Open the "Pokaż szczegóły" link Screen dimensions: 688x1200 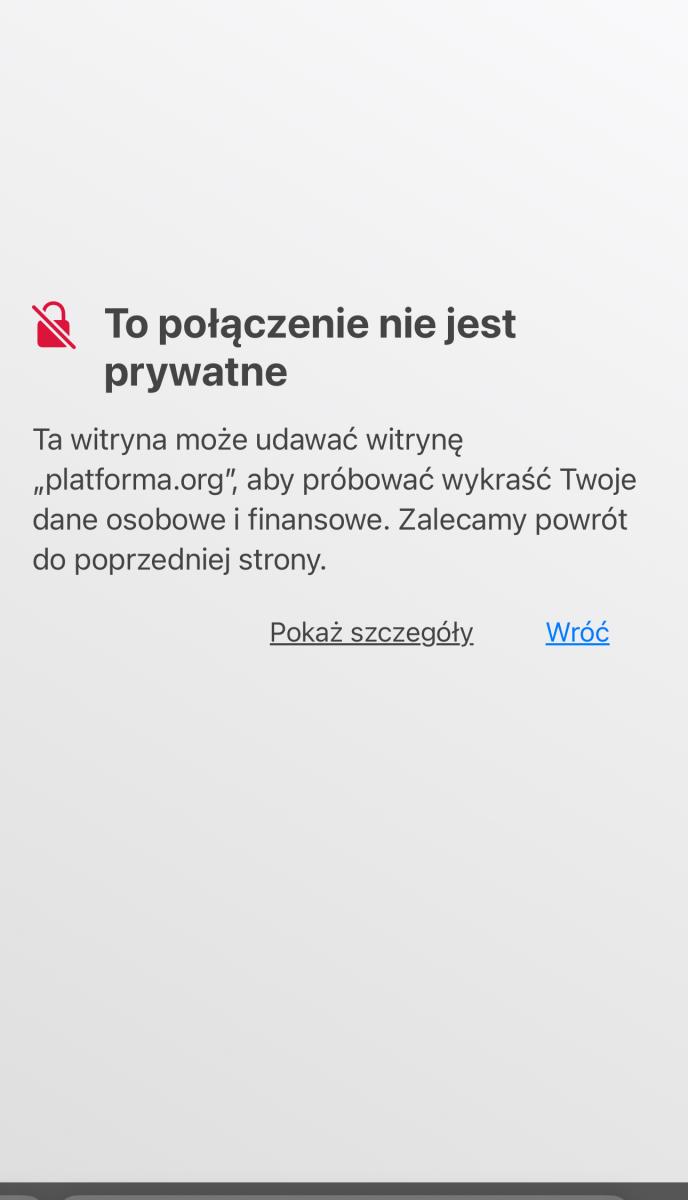pos(371,633)
